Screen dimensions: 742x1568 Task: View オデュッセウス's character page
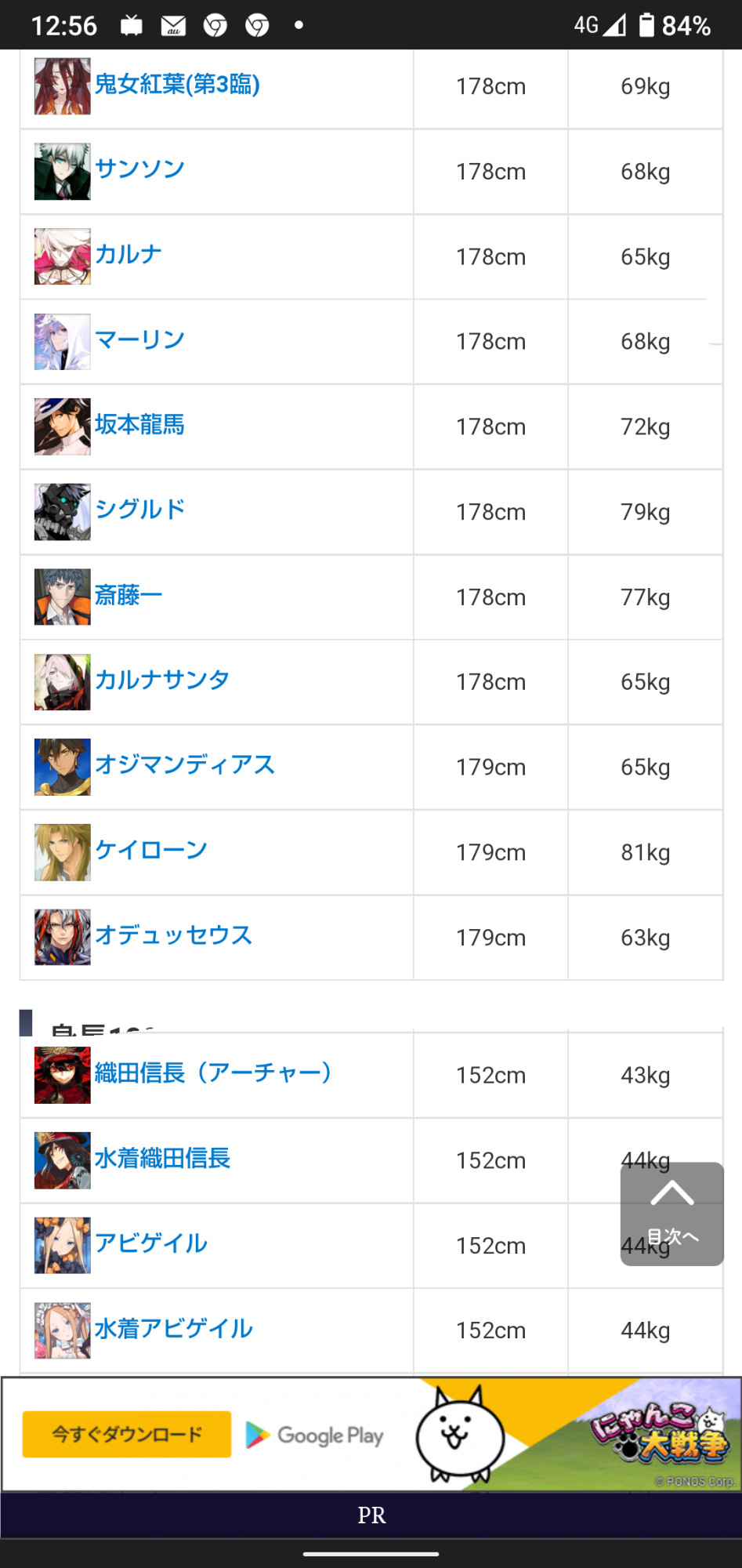[174, 935]
